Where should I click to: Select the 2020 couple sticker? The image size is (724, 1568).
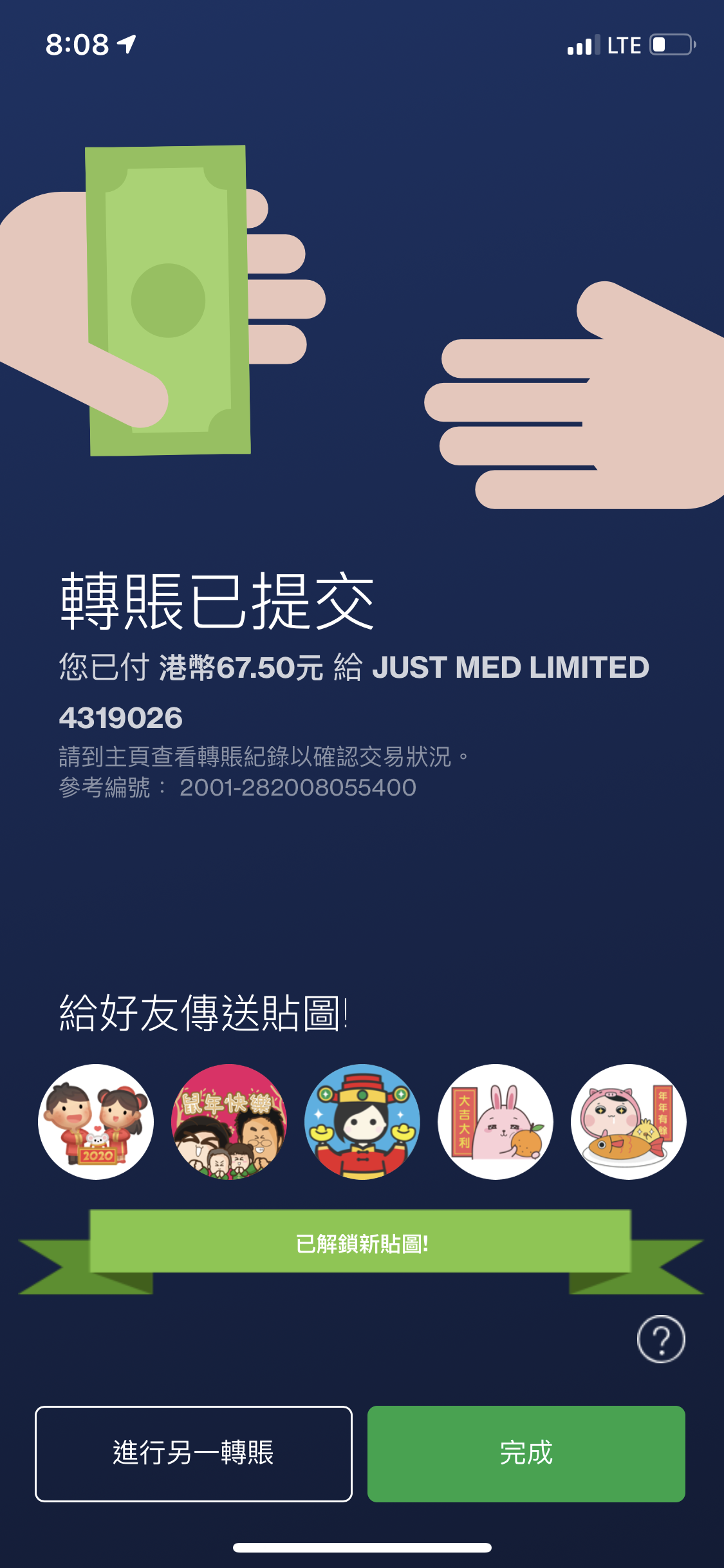[x=96, y=1121]
